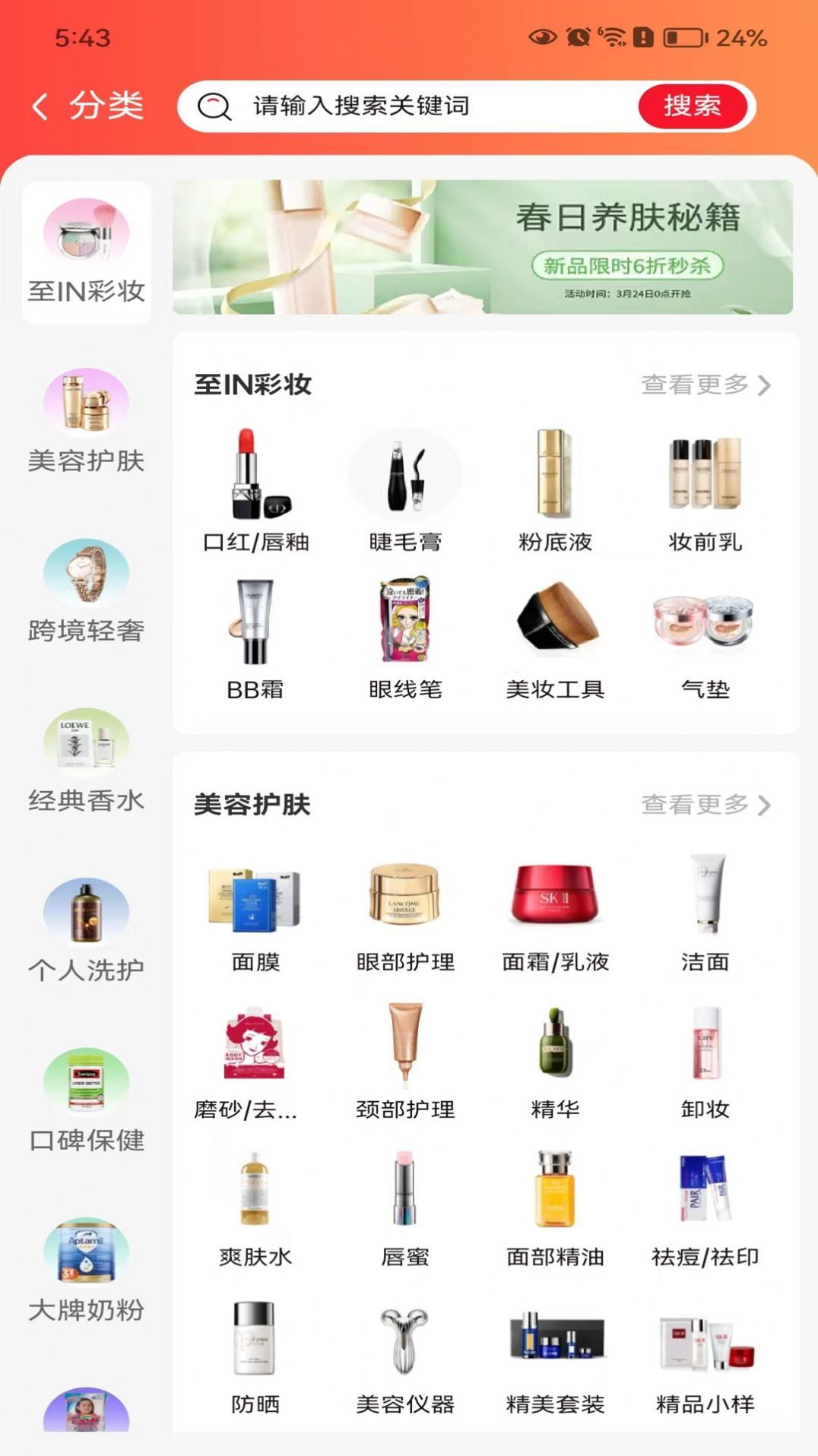Select the 个人洗护 side category
Image resolution: width=818 pixels, height=1456 pixels.
tap(87, 932)
